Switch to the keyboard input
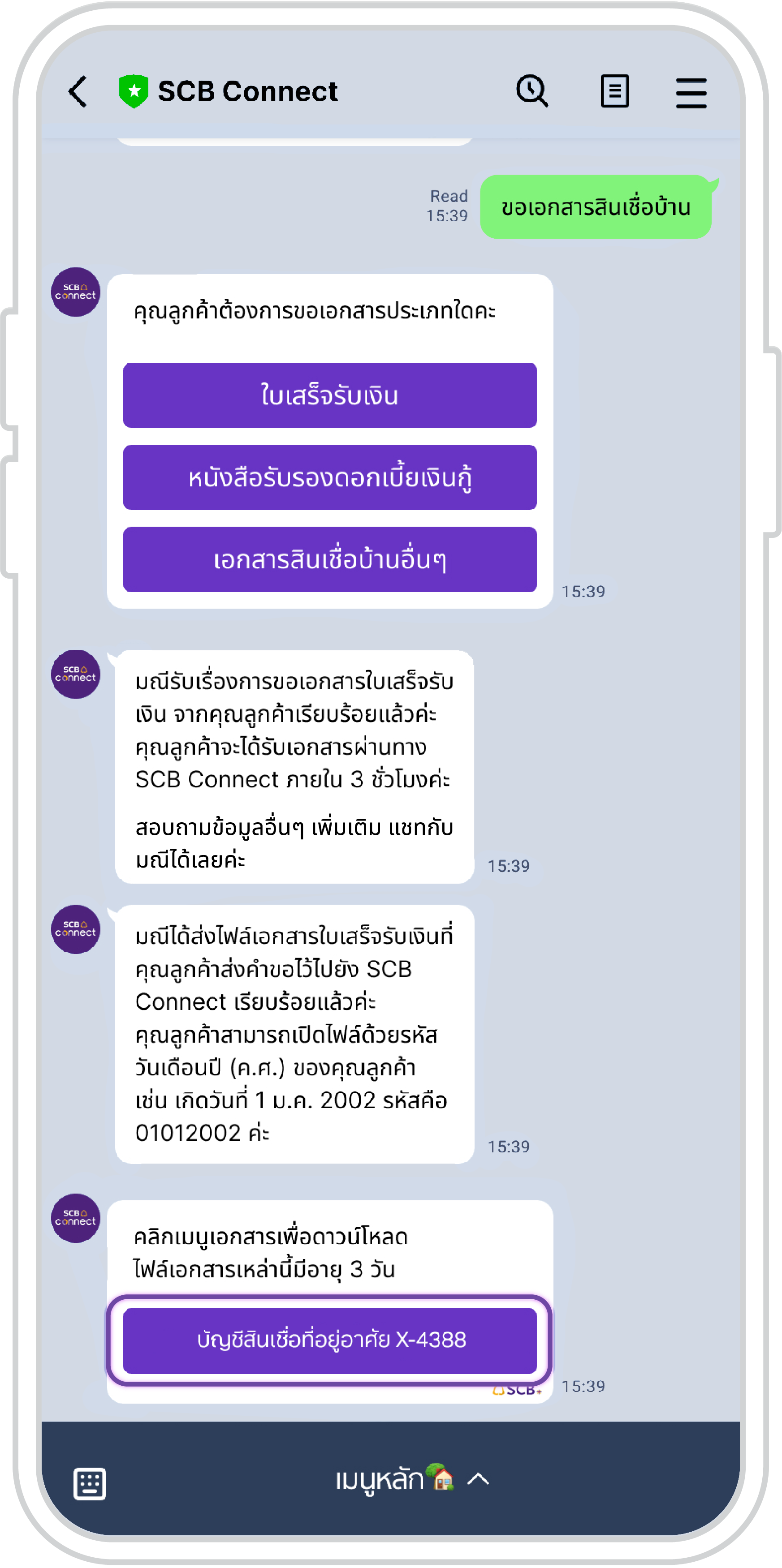 (x=90, y=1483)
